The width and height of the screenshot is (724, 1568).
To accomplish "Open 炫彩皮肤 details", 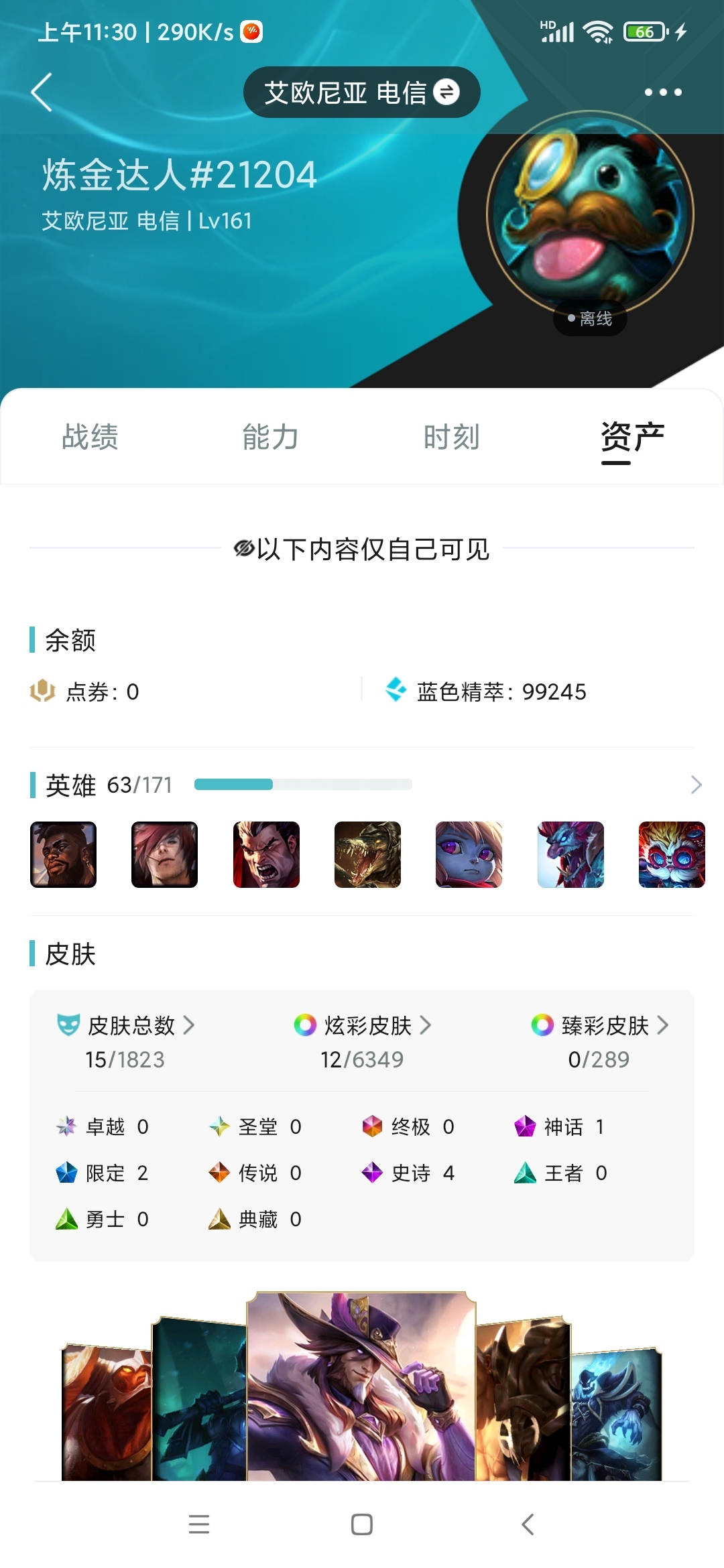I will pos(362,1025).
